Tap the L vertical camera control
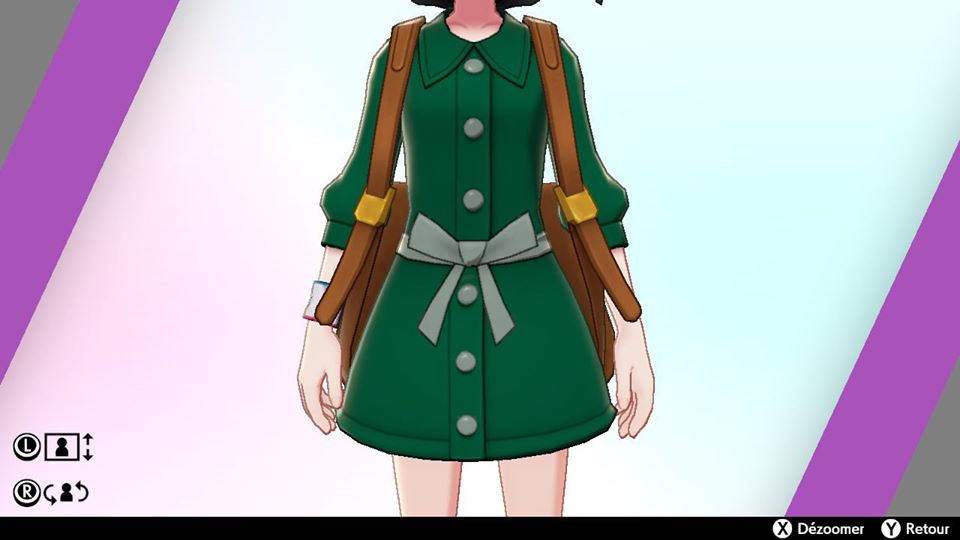This screenshot has height=540, width=960. click(x=53, y=447)
